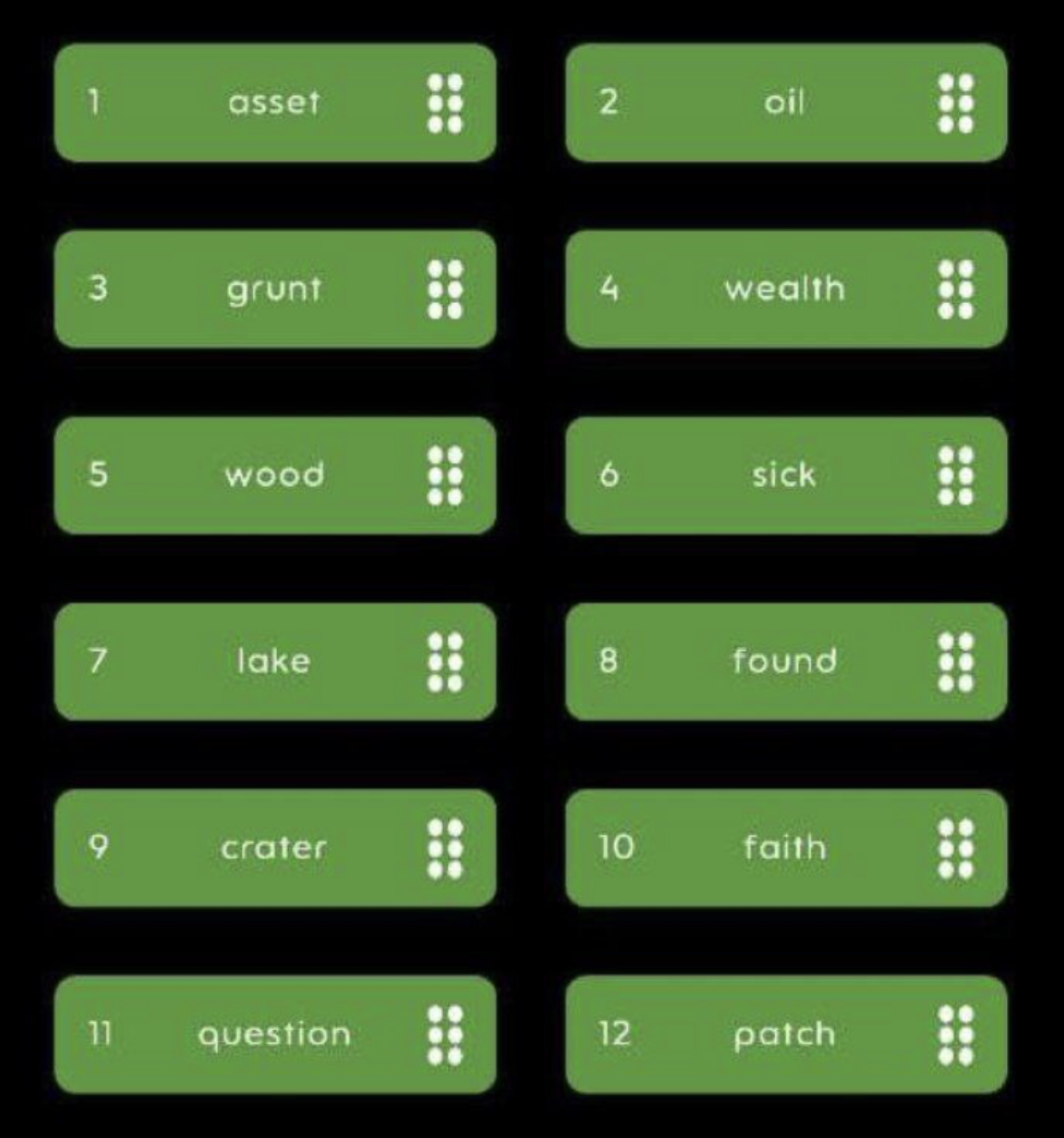Select the 'lake' word chip

pyautogui.click(x=274, y=661)
